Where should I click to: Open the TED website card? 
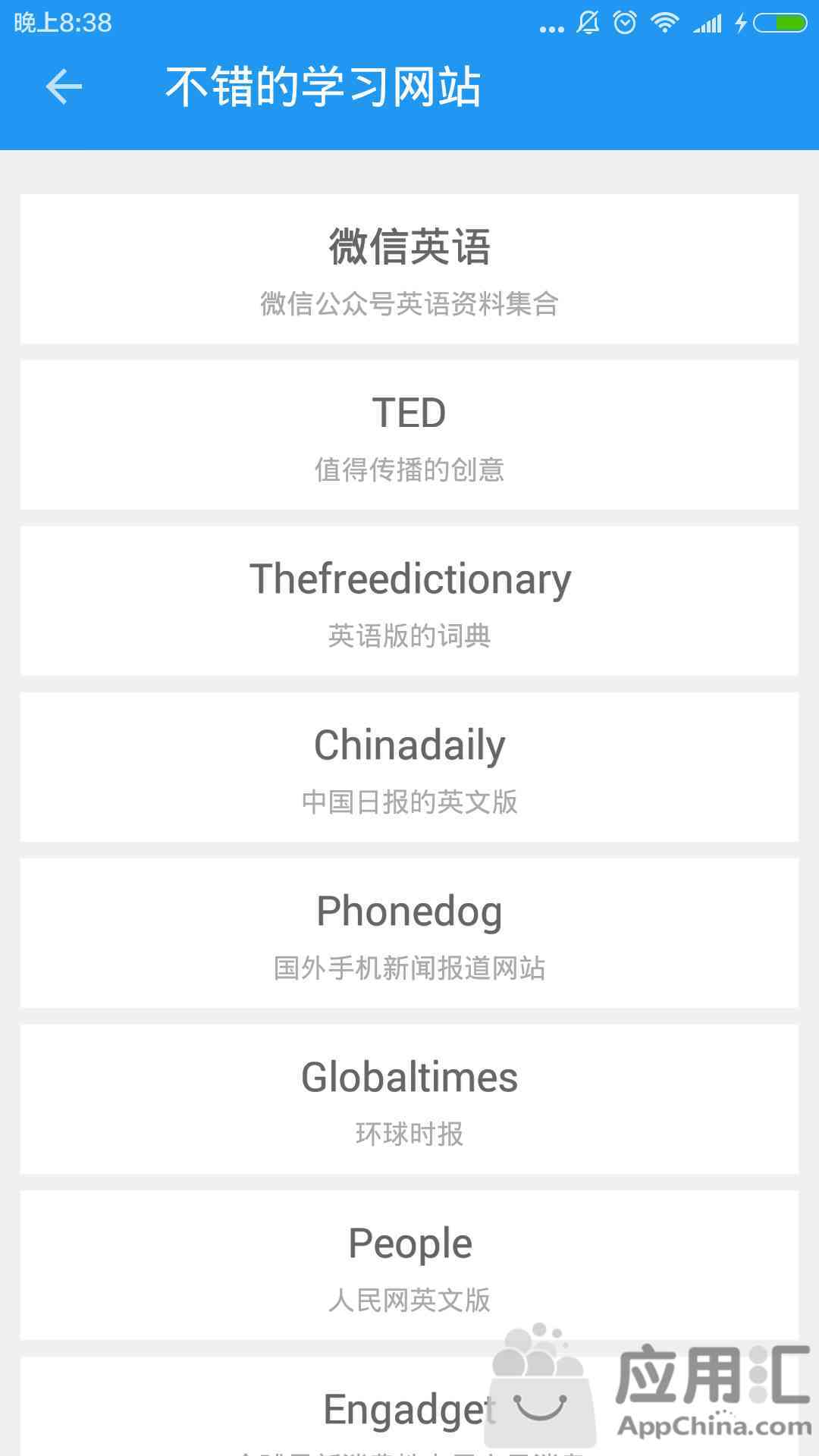tap(409, 435)
